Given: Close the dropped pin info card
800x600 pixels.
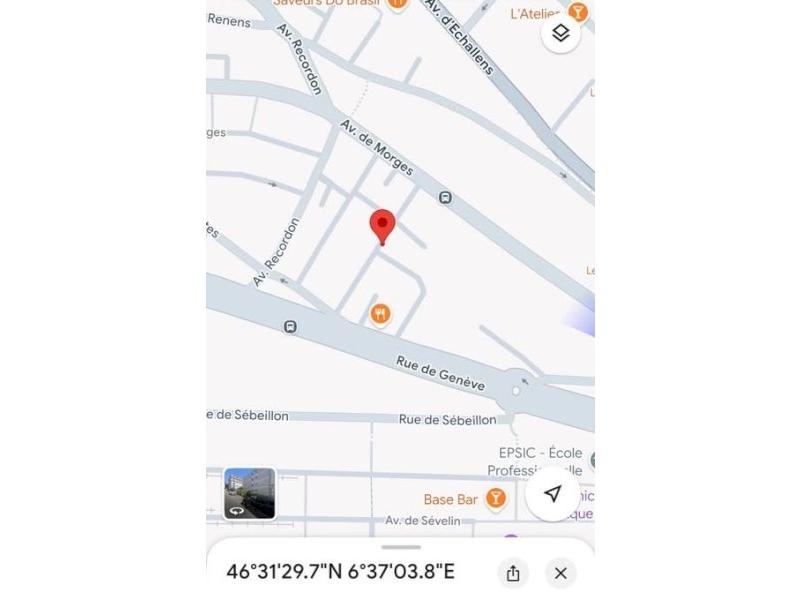Looking at the screenshot, I should point(561,573).
